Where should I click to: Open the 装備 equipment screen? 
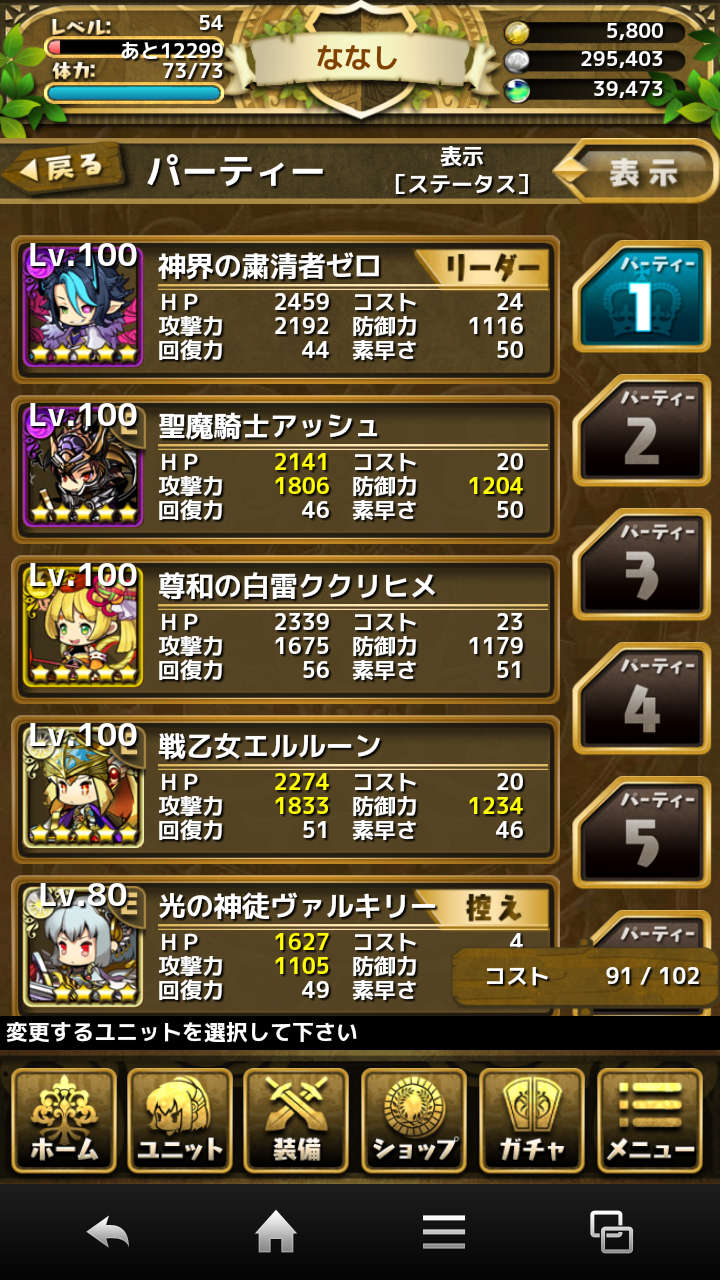[297, 1120]
